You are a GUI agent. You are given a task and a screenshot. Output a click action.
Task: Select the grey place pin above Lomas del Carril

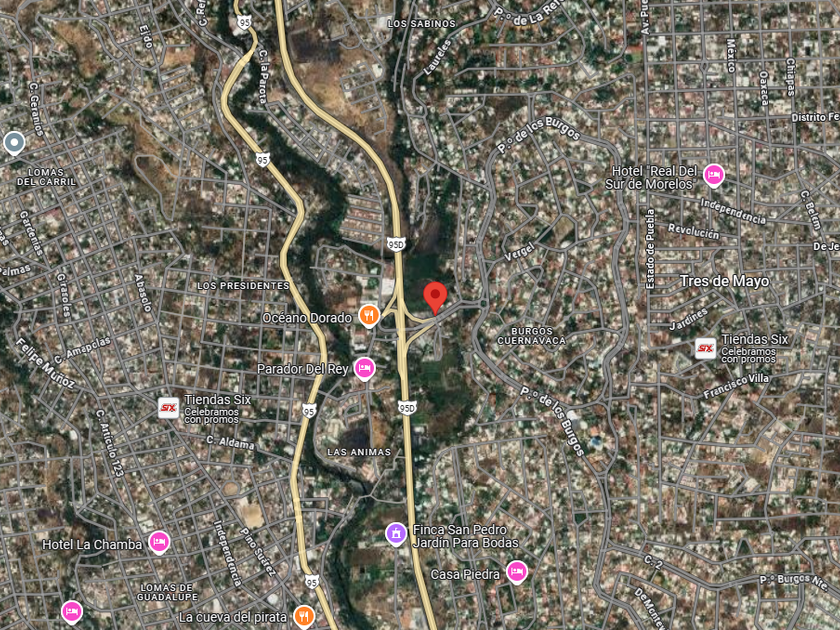tap(14, 143)
